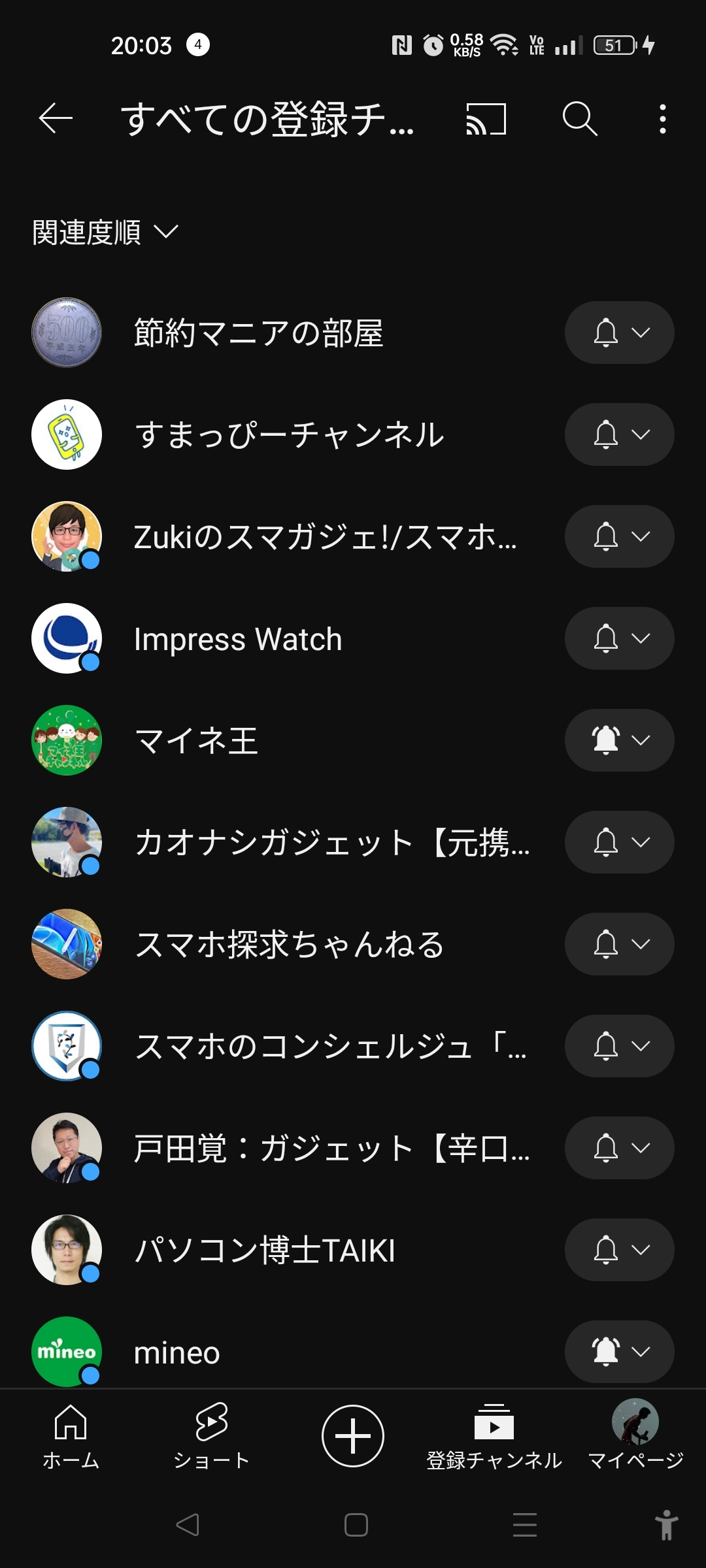706x1568 pixels.
Task: Open notification options for パソコン博士TAIKI
Action: (x=619, y=1250)
